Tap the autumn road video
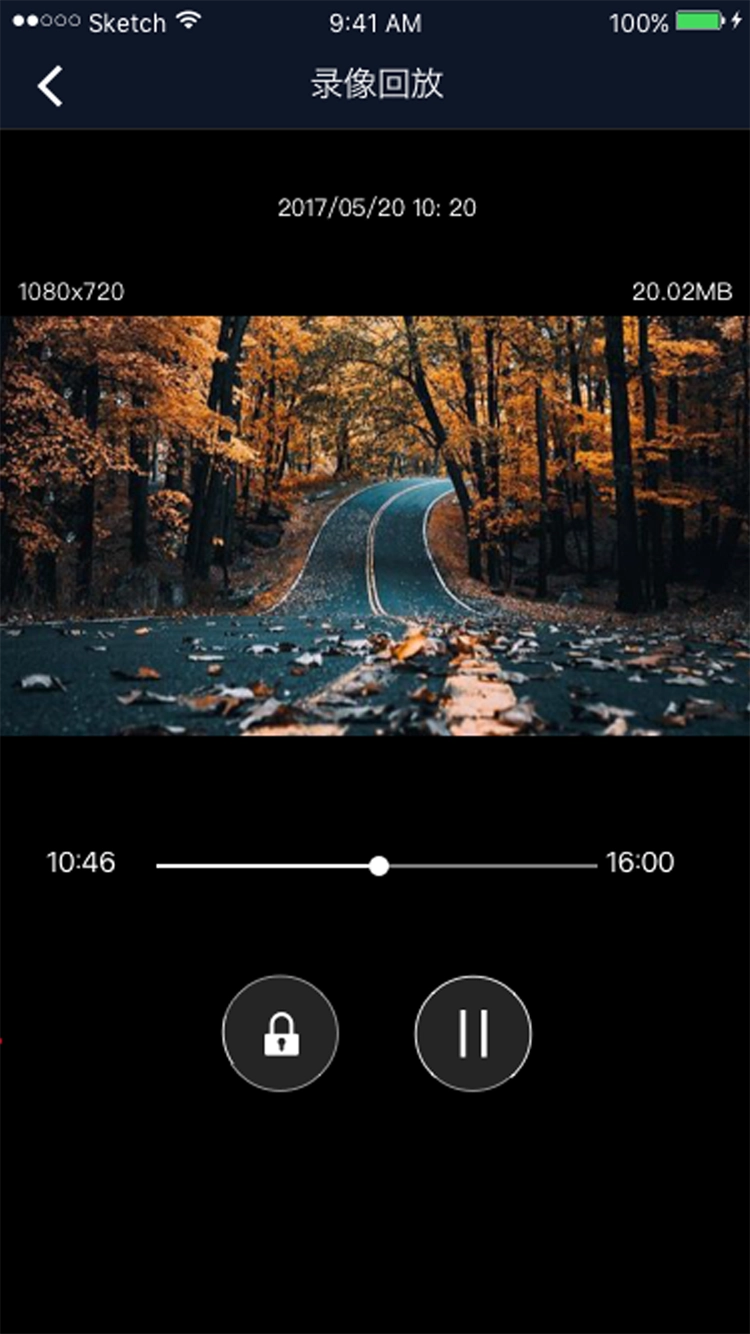 375,526
